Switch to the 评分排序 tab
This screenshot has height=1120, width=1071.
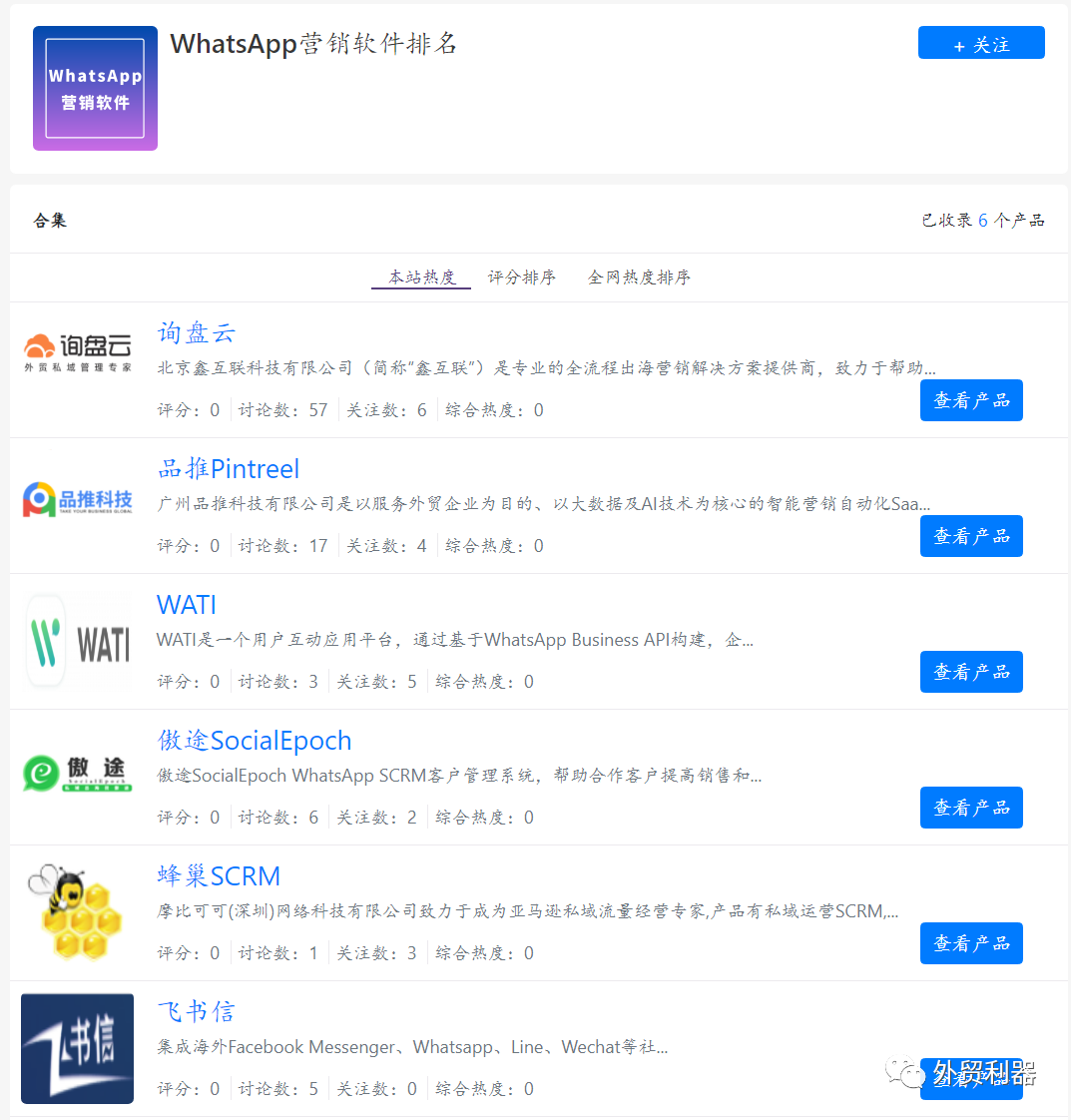tap(521, 277)
